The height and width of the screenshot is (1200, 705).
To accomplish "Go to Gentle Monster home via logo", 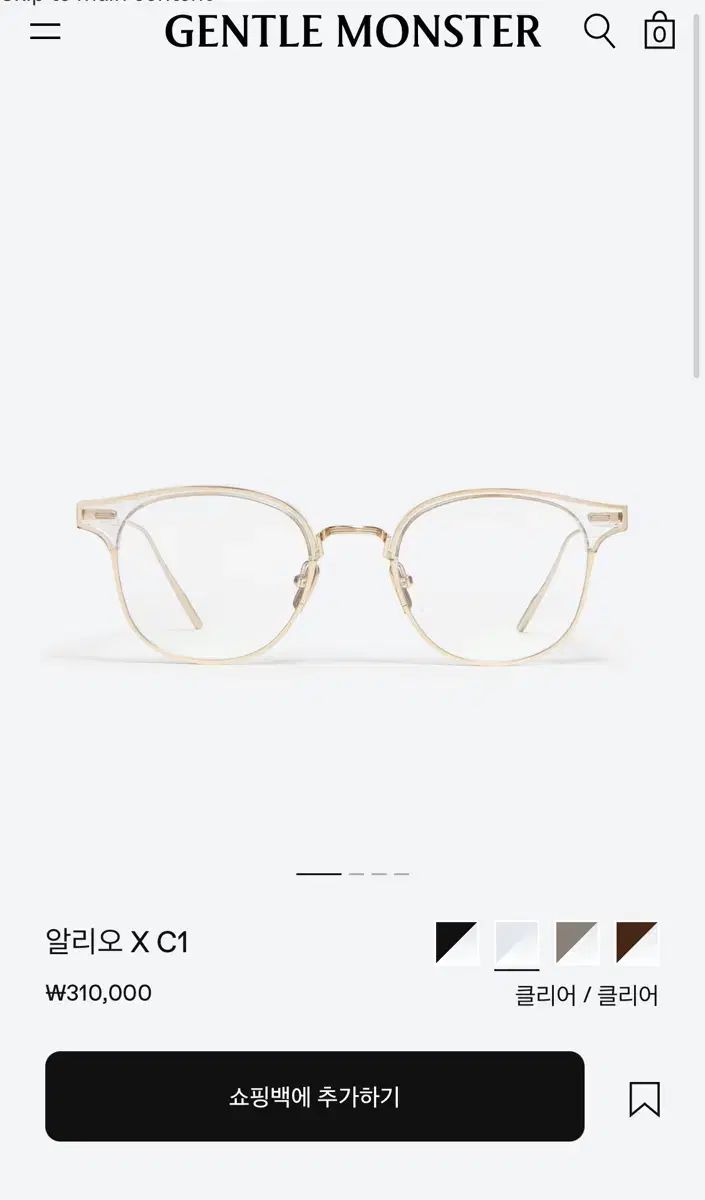I will coord(352,32).
